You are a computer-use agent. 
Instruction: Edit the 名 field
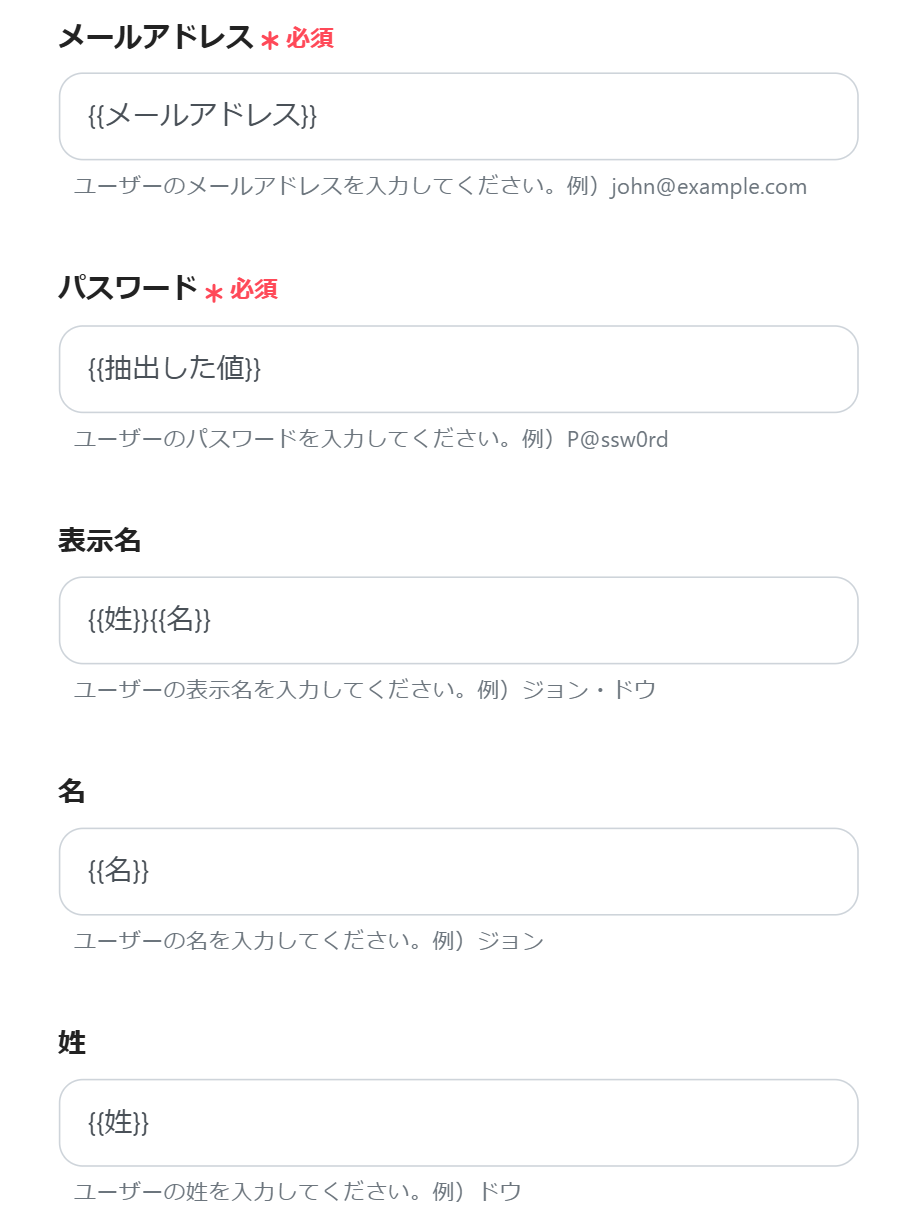458,871
